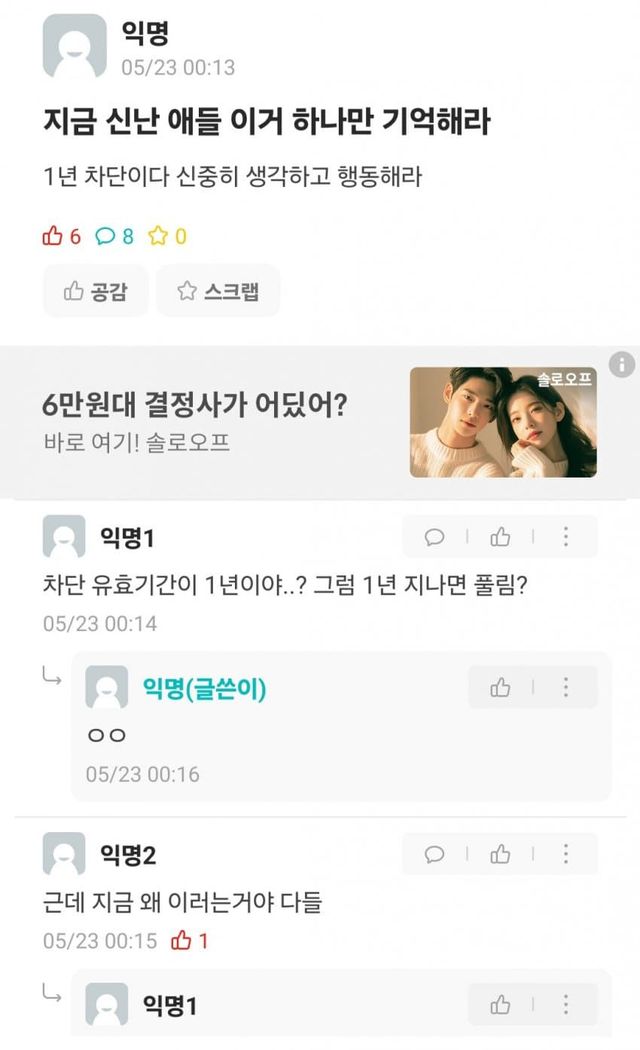This screenshot has width=640, height=1050.
Task: Open the ad info icon
Action: click(621, 363)
